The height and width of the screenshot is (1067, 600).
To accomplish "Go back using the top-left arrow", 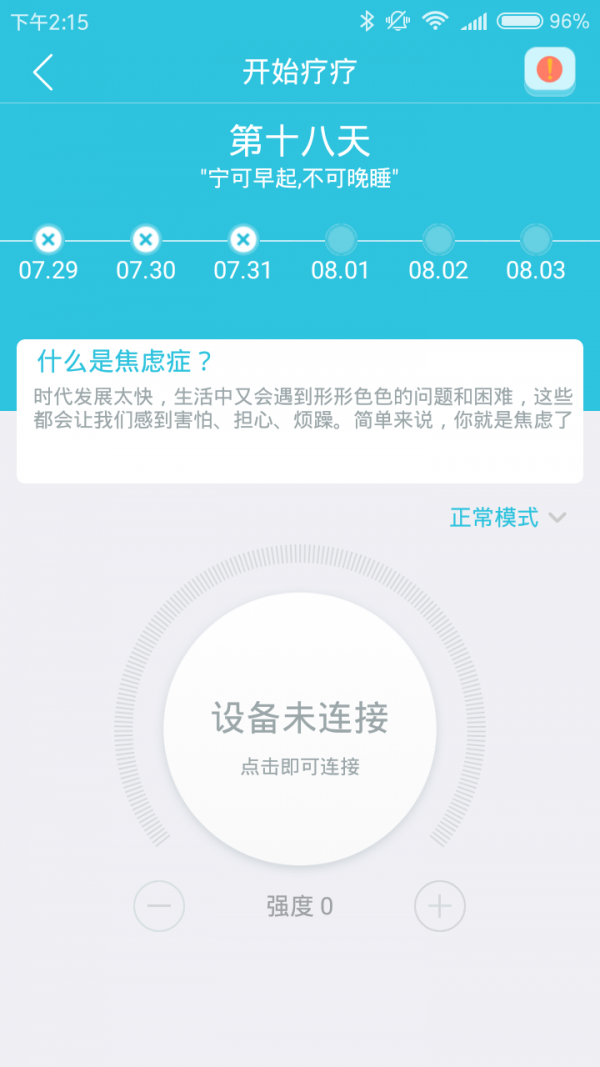I will click(x=43, y=72).
